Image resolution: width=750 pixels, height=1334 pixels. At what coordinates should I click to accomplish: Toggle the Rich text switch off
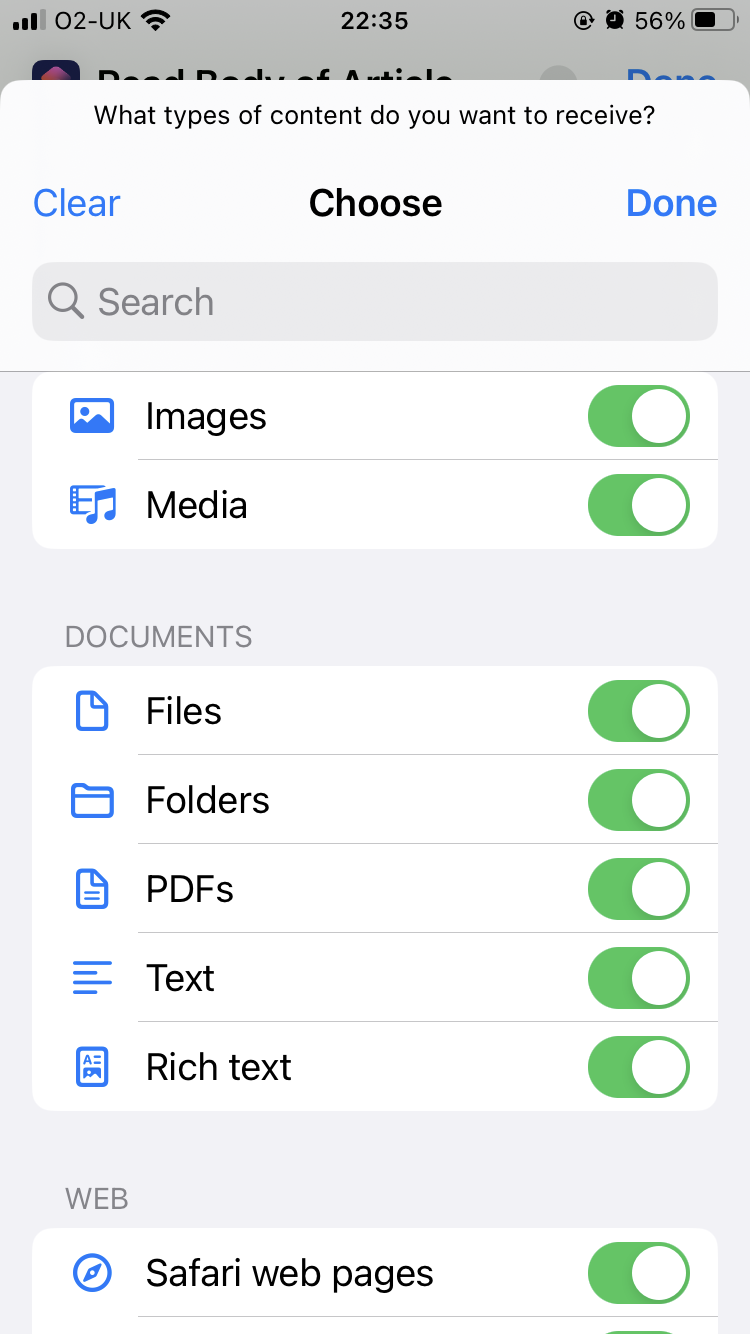638,1067
